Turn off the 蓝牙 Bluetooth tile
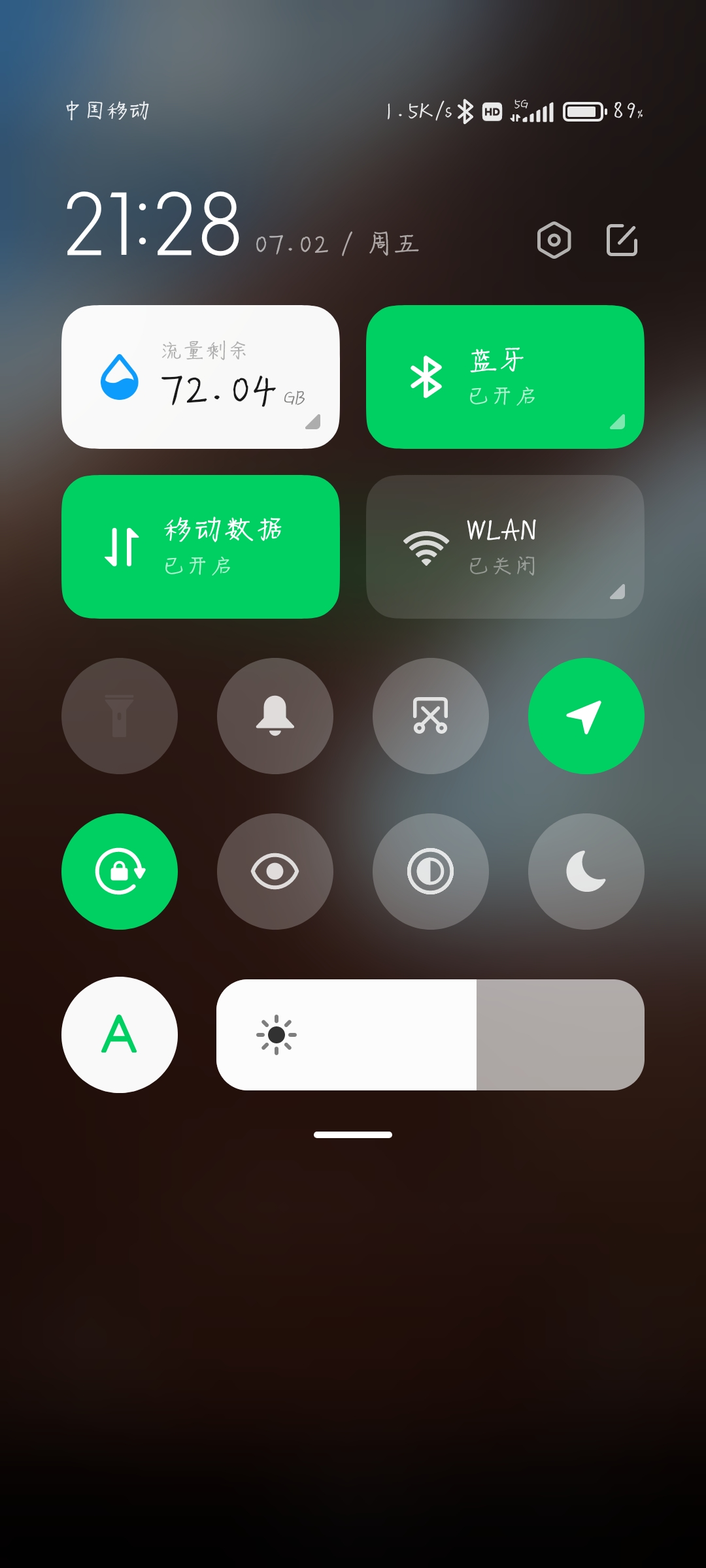 [x=505, y=377]
